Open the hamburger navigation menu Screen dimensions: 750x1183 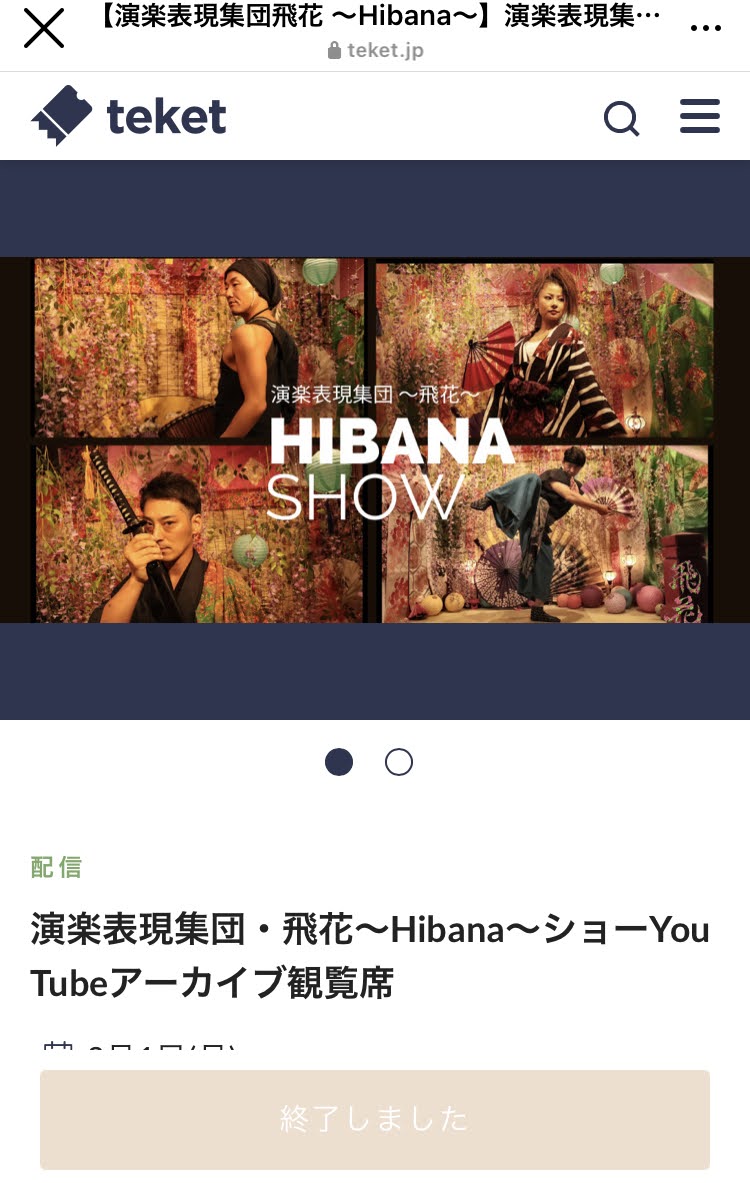700,116
